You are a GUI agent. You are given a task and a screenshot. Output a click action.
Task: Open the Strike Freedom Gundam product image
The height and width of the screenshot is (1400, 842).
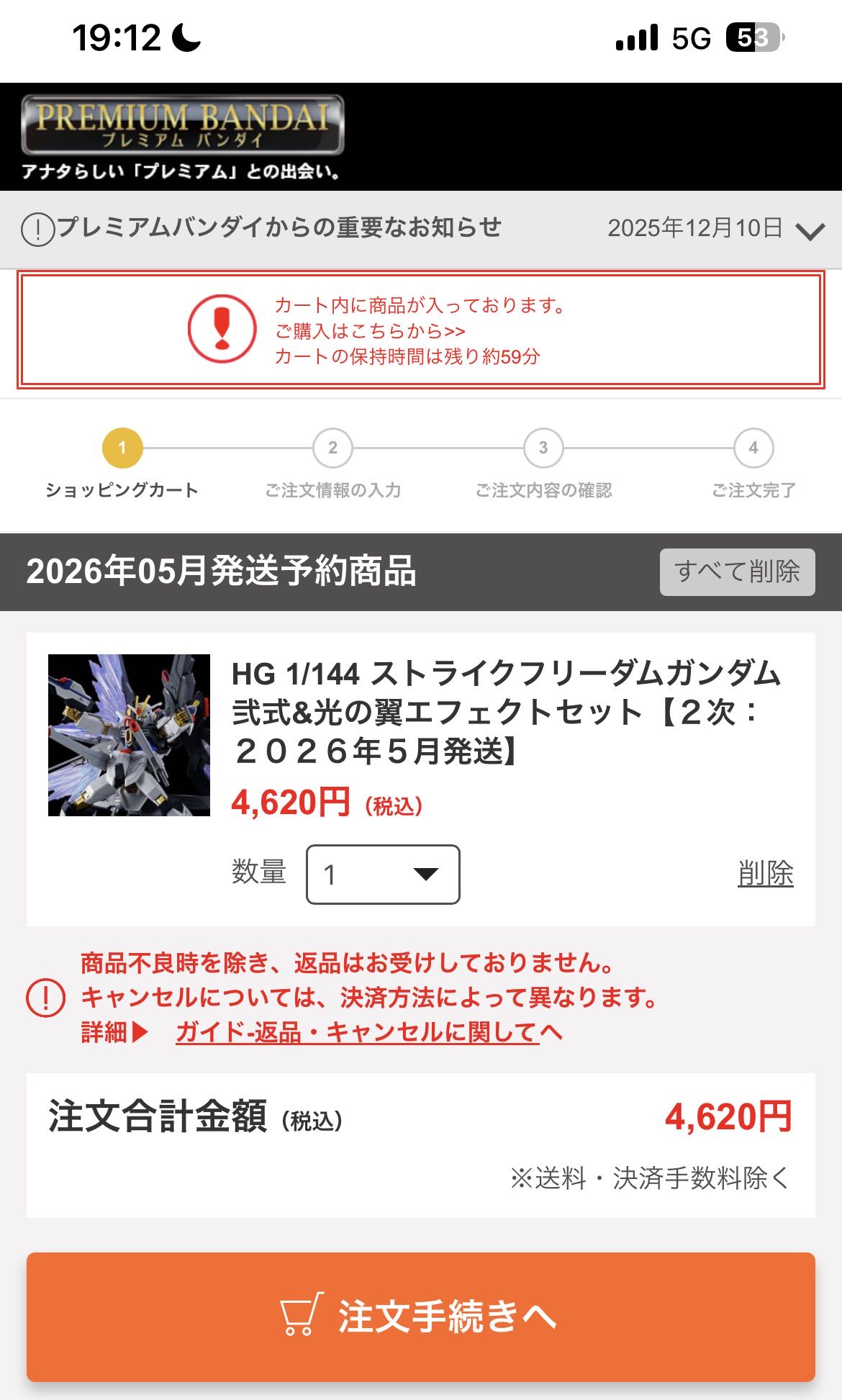tap(130, 735)
